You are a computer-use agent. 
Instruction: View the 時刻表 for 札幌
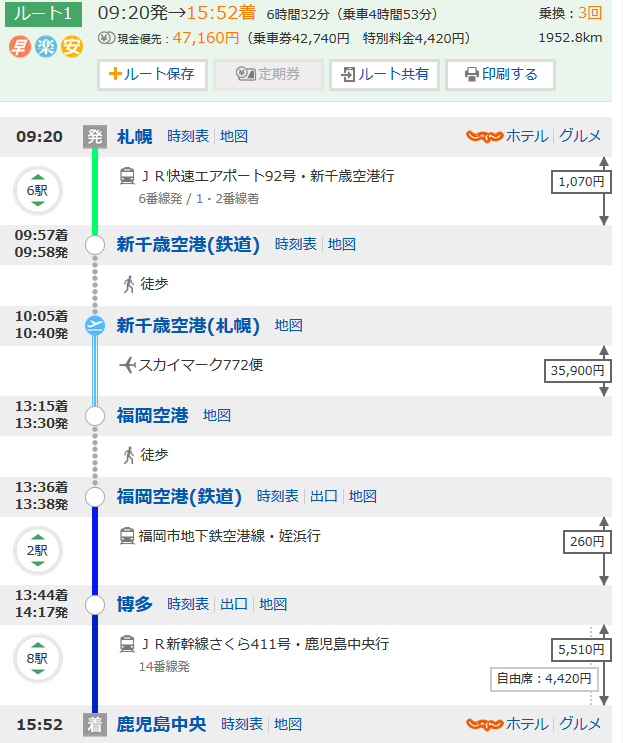(x=187, y=137)
